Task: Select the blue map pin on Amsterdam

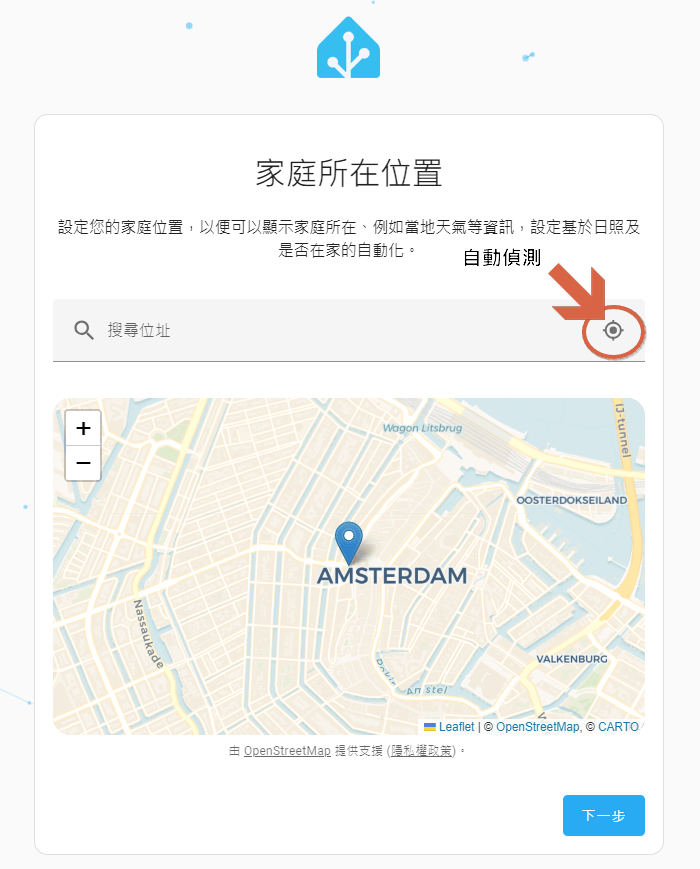Action: coord(348,542)
